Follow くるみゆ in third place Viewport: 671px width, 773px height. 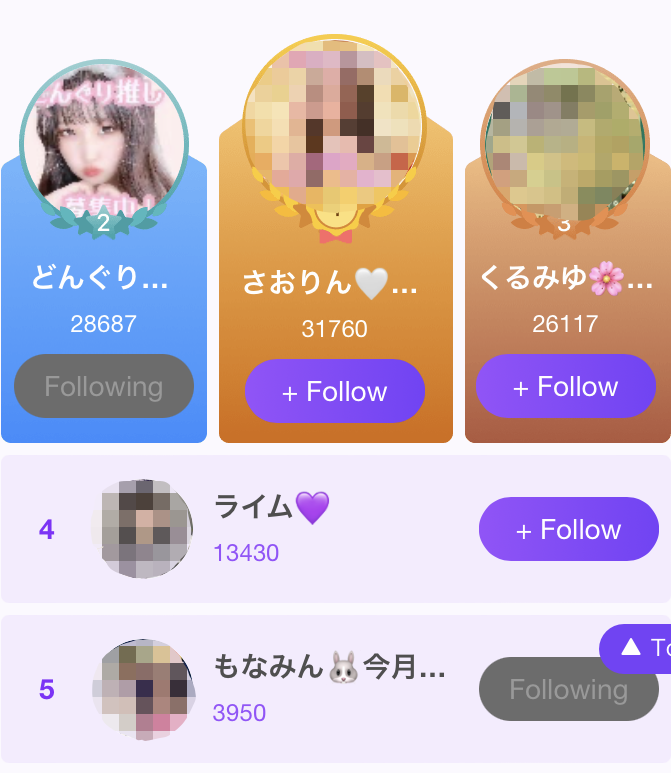[x=565, y=386]
